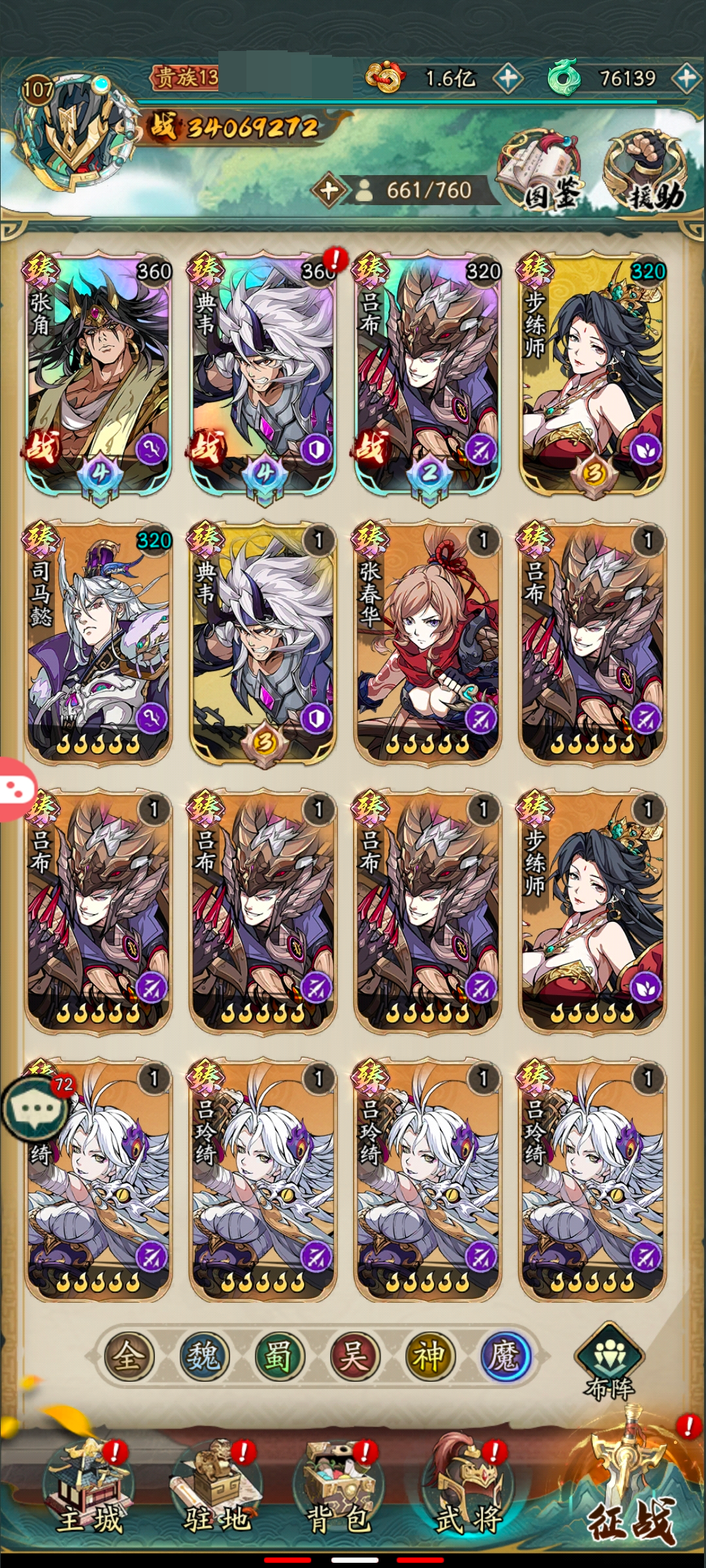Viewport: 706px width, 1568px height.
Task: Expand hero capacity next to 661/760
Action: [328, 191]
